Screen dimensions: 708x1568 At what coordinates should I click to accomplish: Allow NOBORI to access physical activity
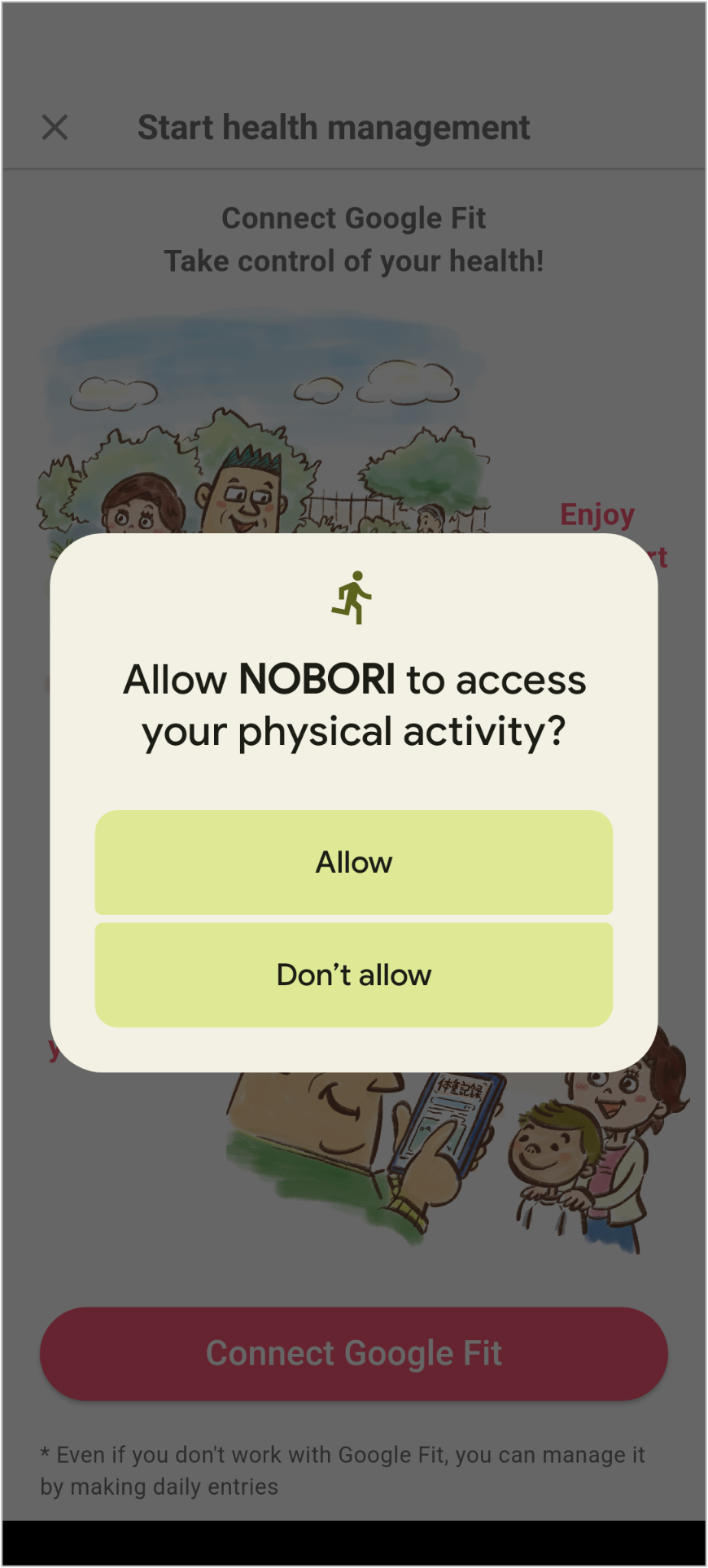(x=354, y=862)
